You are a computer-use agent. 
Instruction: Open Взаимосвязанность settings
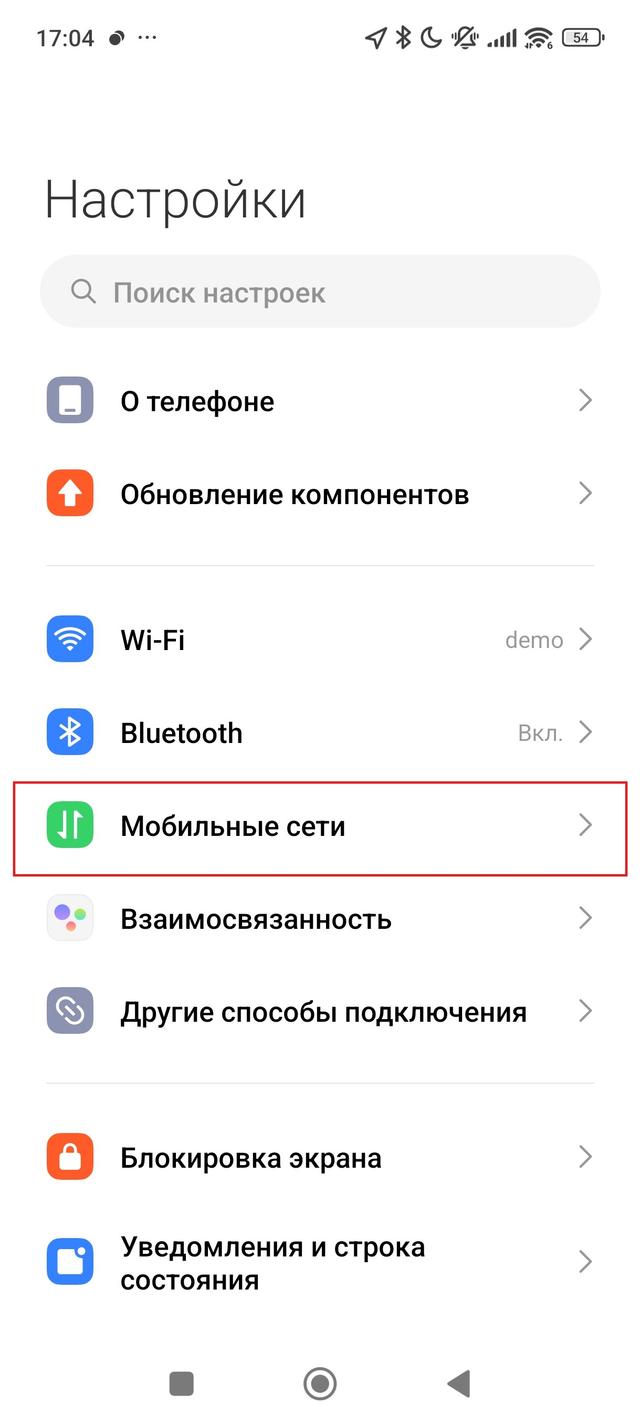[320, 919]
